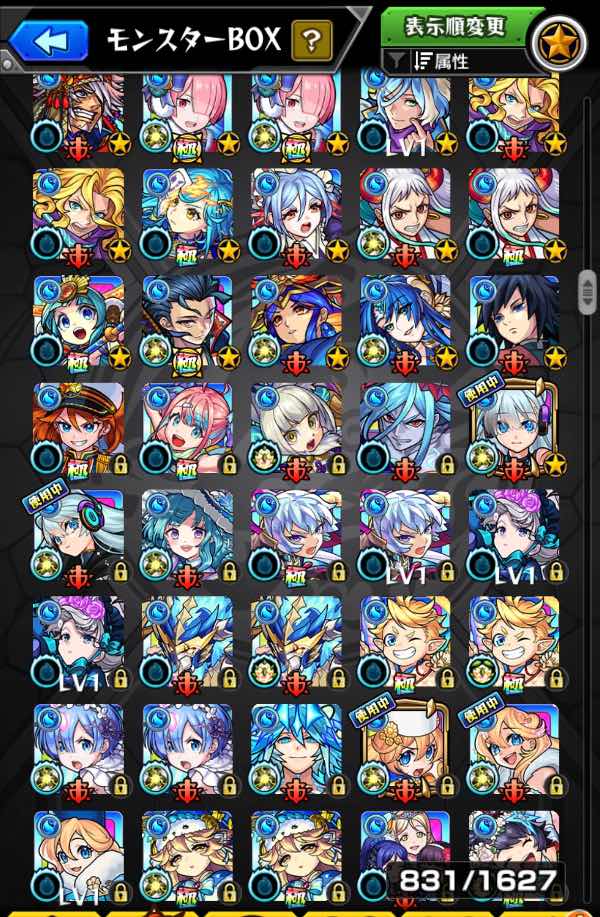Open the dark-haired man with red collar
This screenshot has width=600, height=917.
[187, 320]
